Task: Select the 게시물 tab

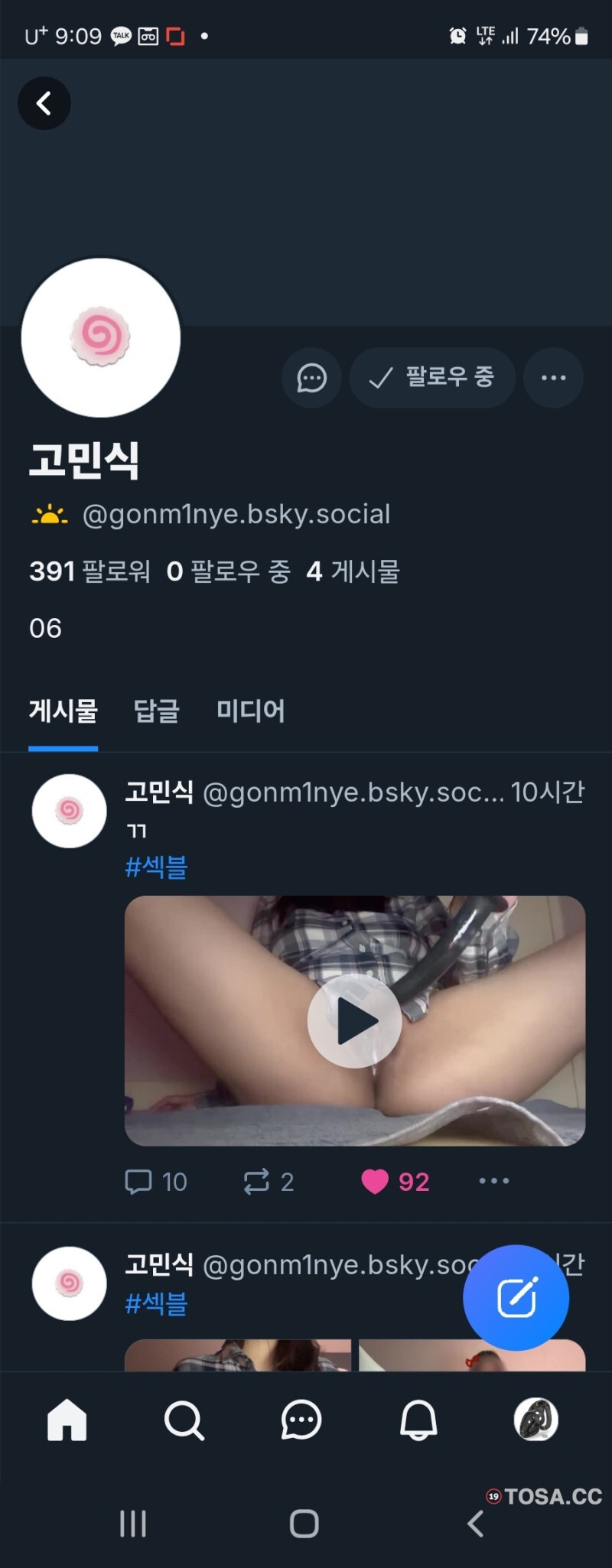Action: (x=63, y=711)
